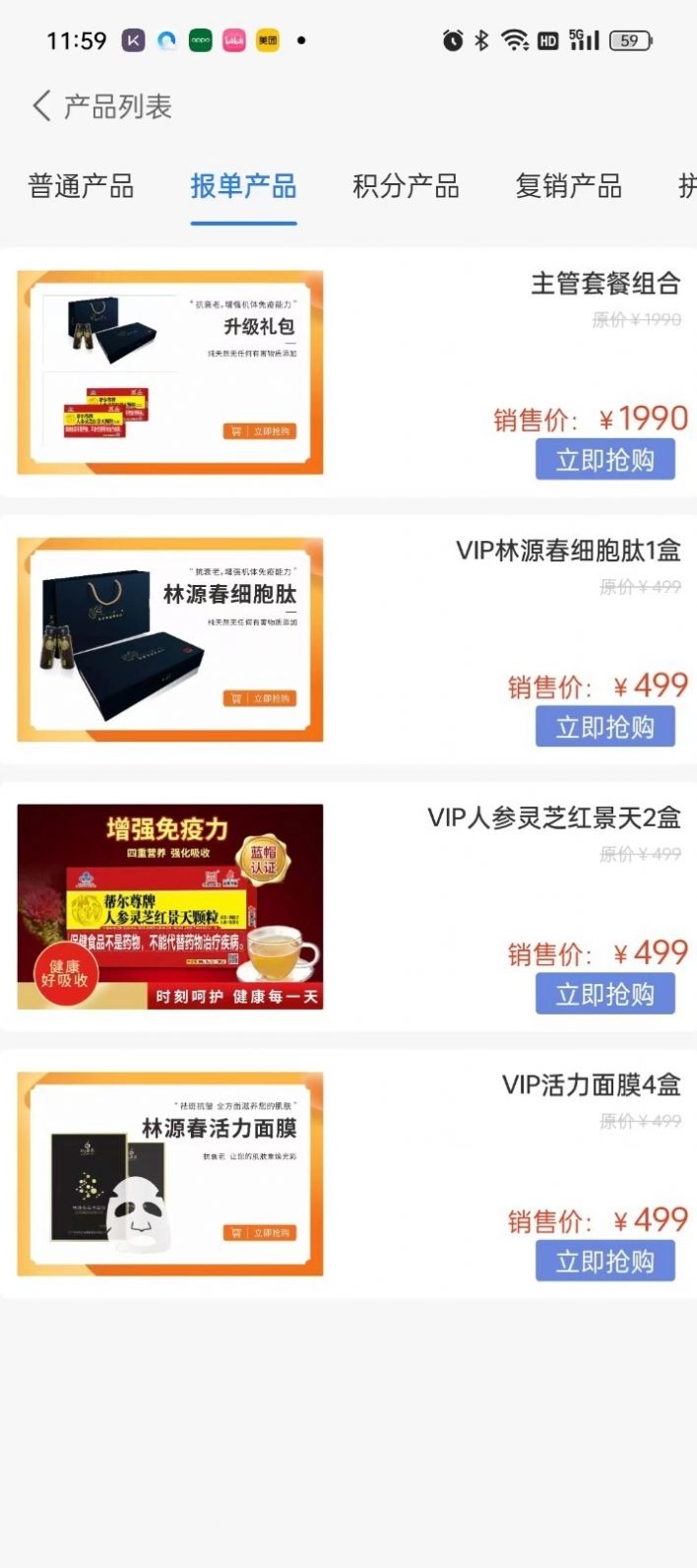This screenshot has width=697, height=1568.
Task: Open the 人参灵芝红景天颗粒 product image
Action: click(x=170, y=907)
